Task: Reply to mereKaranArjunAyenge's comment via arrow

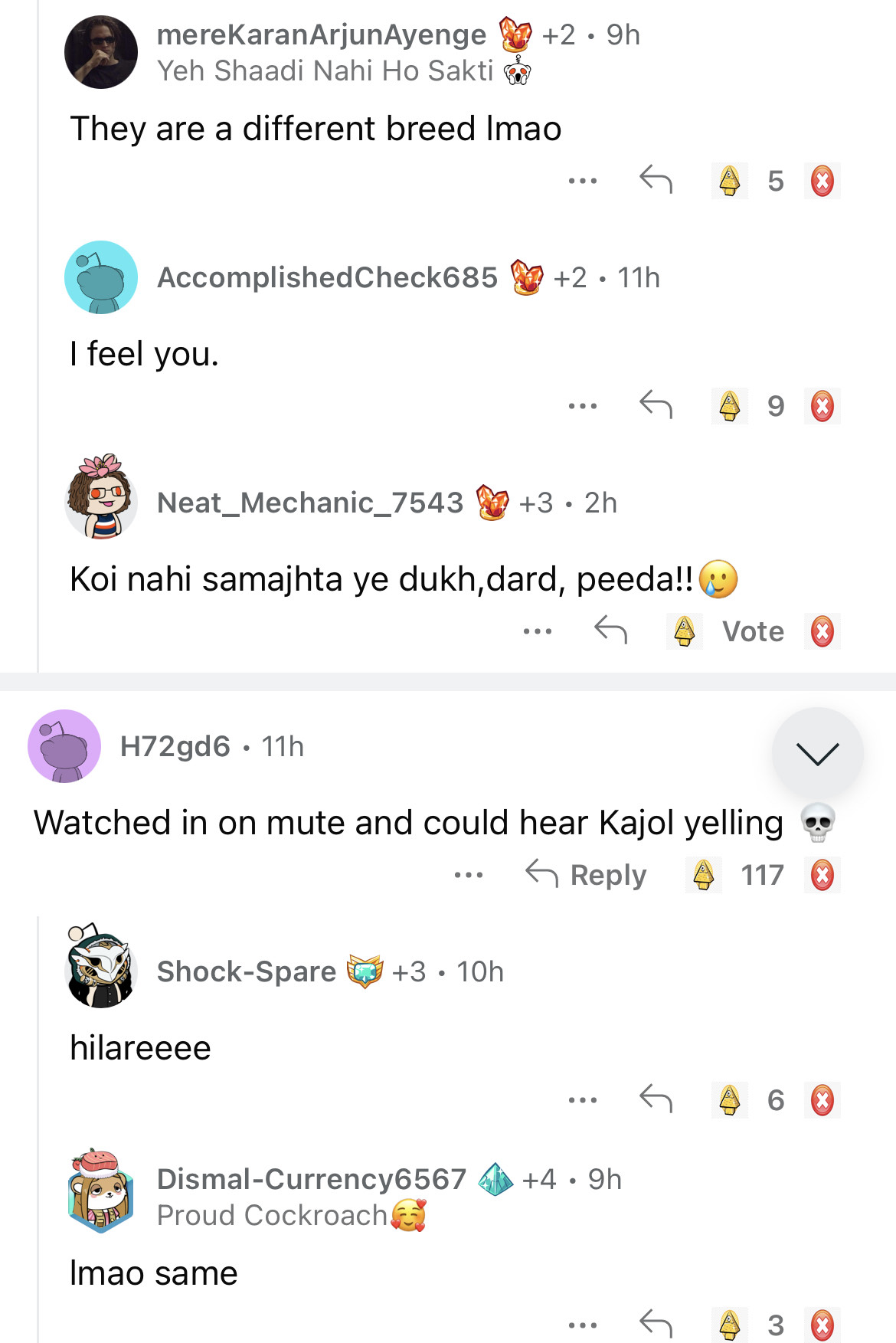Action: click(x=656, y=182)
